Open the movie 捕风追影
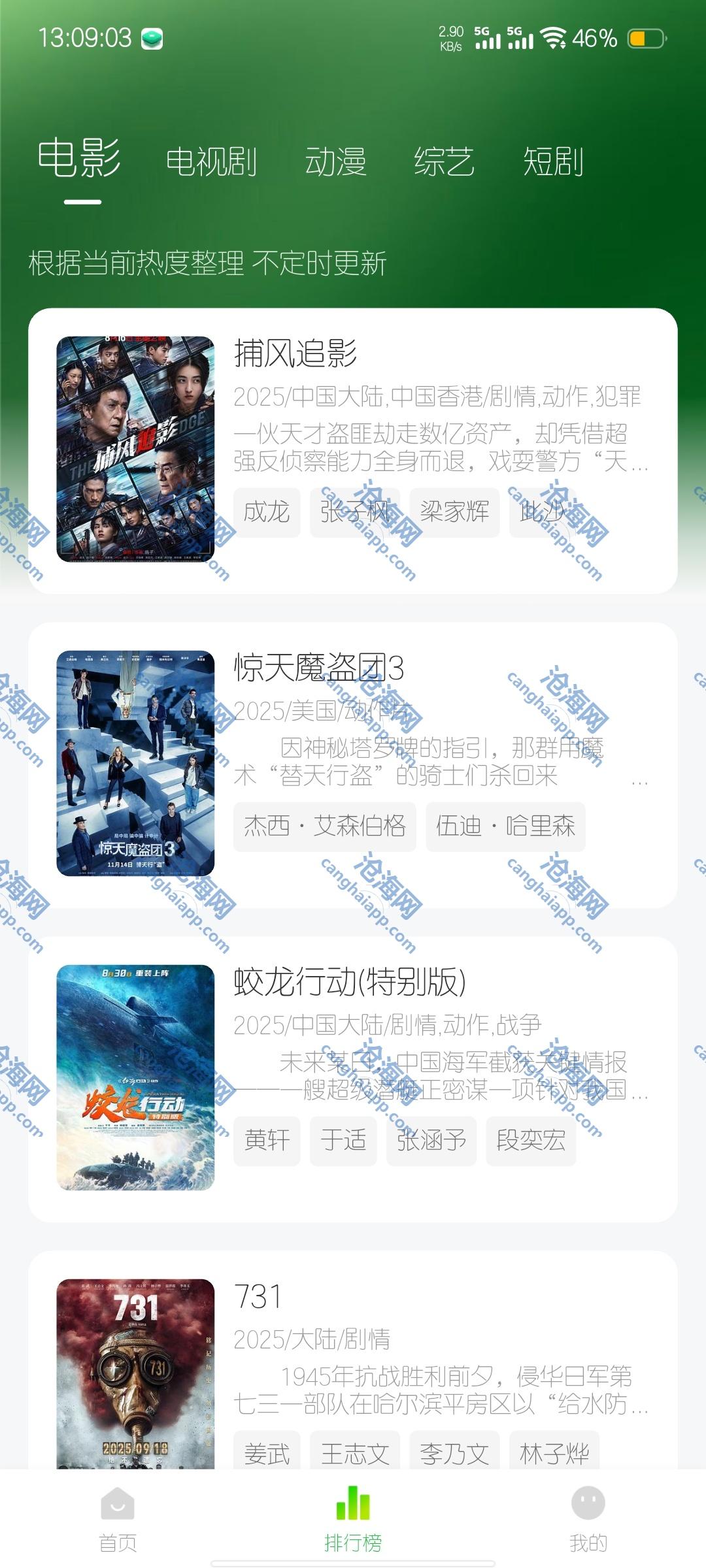This screenshot has height=1568, width=706. point(295,353)
